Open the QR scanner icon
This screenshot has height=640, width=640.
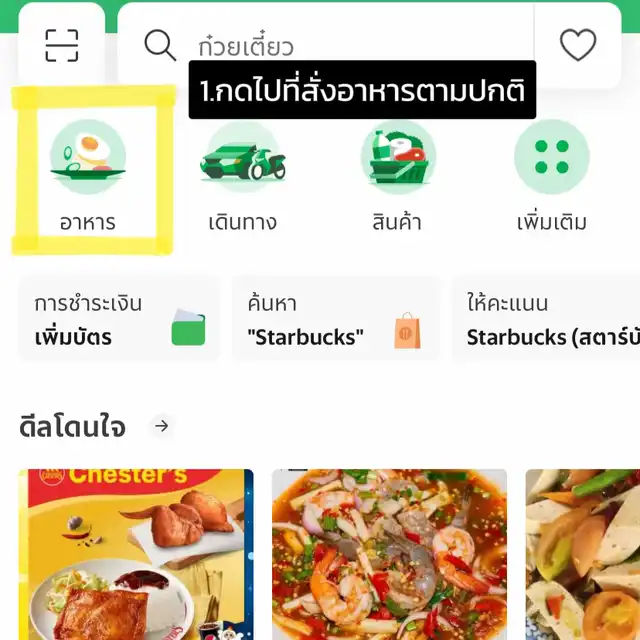coord(61,44)
